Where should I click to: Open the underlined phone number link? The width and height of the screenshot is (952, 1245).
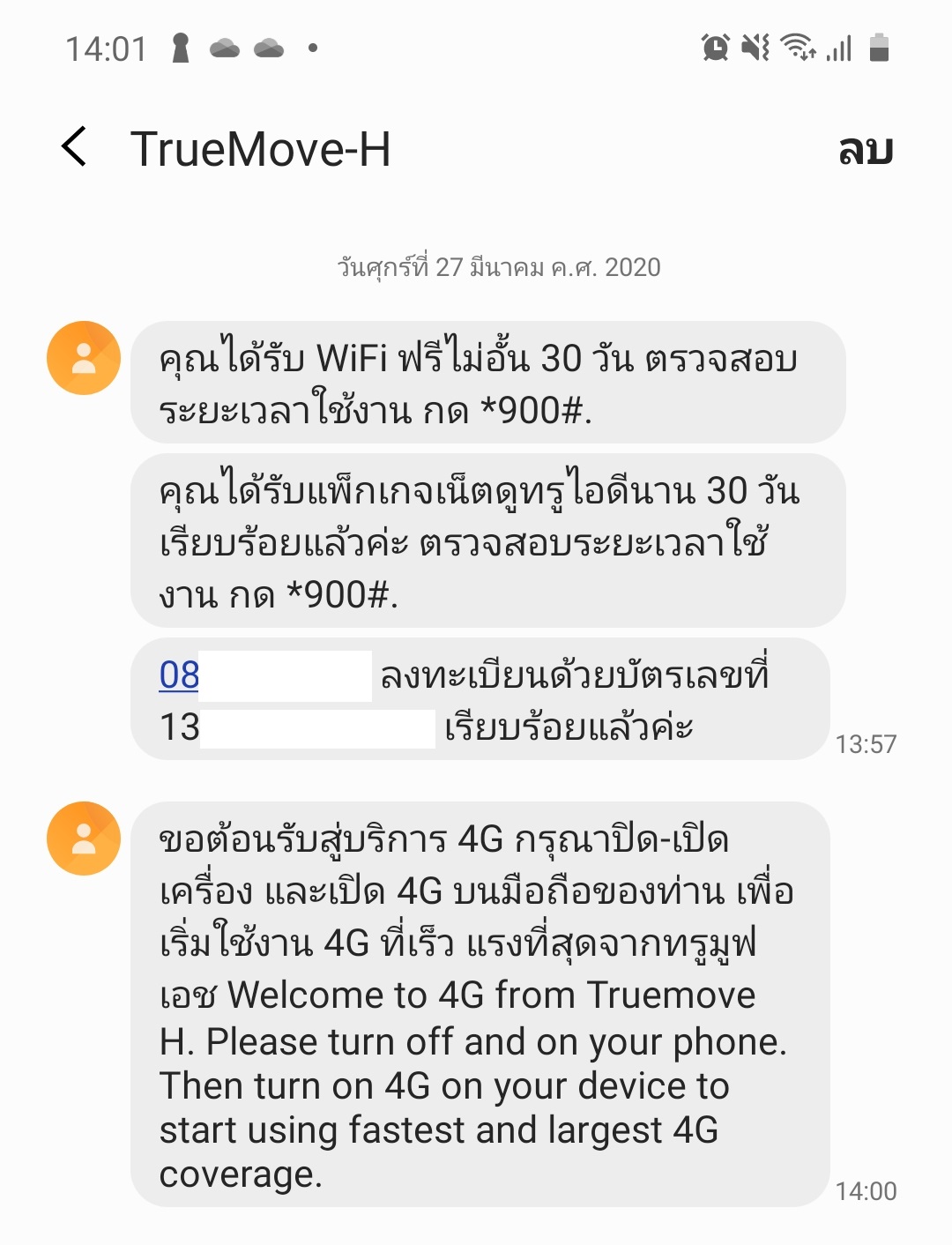pos(180,675)
